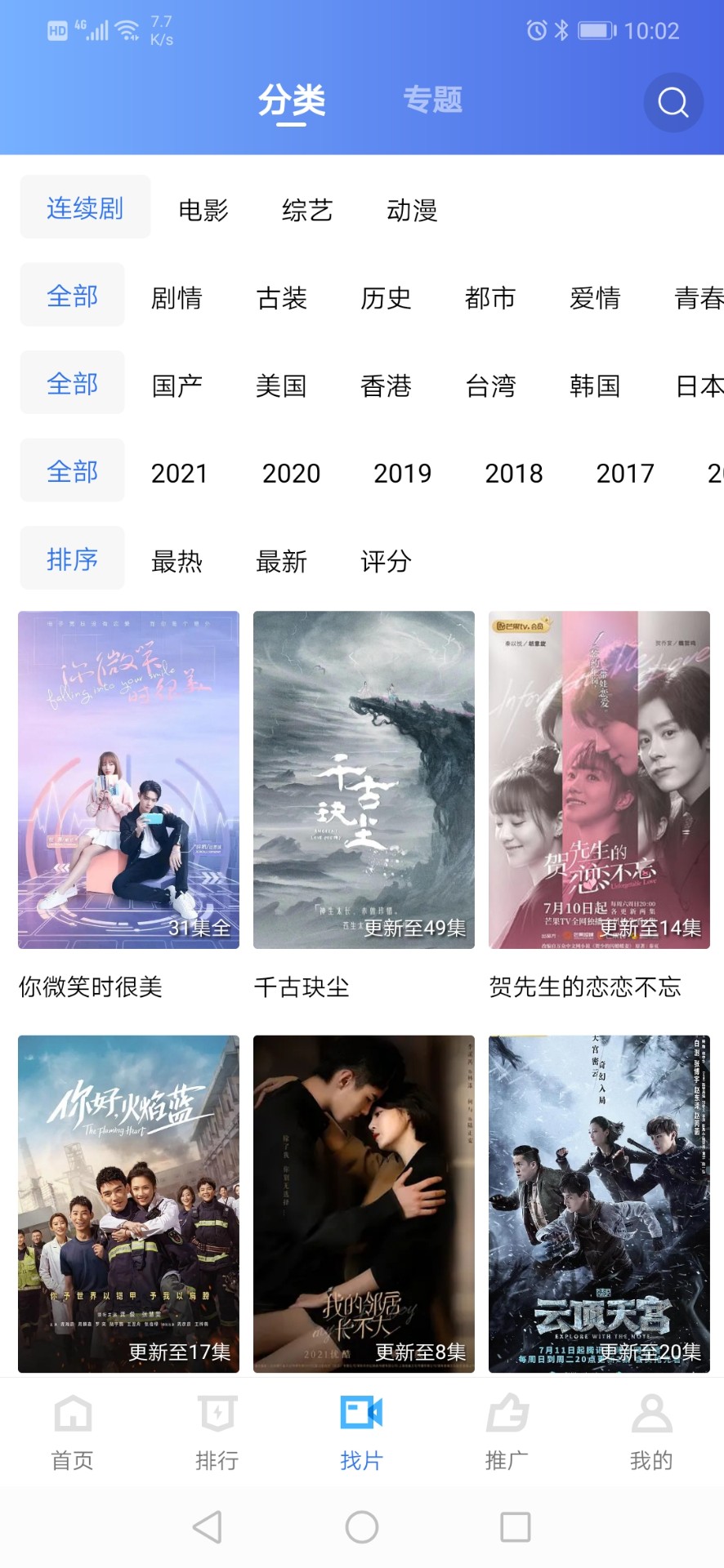Open the 首页 home icon
The image size is (724, 1568).
click(72, 1429)
